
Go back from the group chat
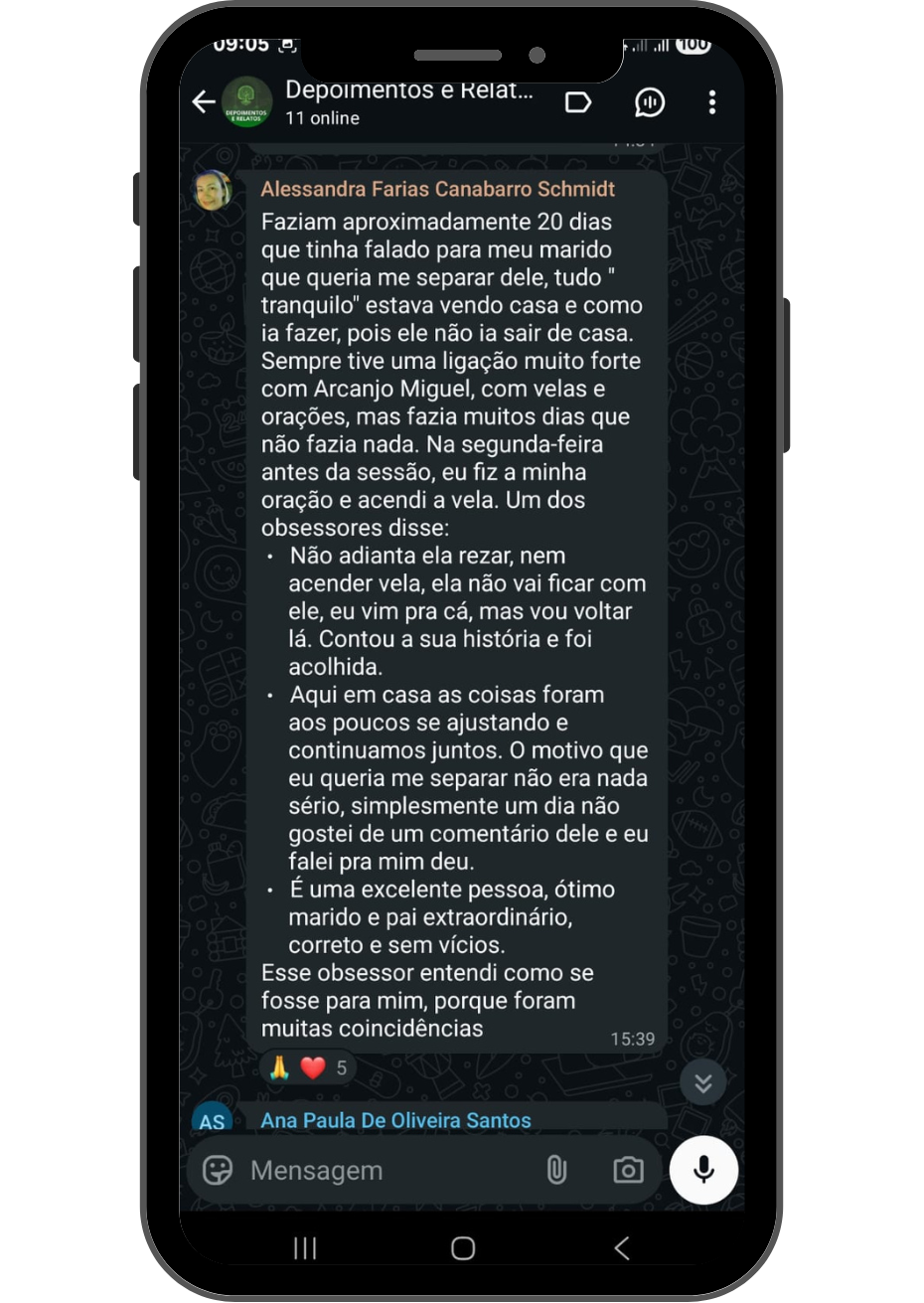(204, 102)
